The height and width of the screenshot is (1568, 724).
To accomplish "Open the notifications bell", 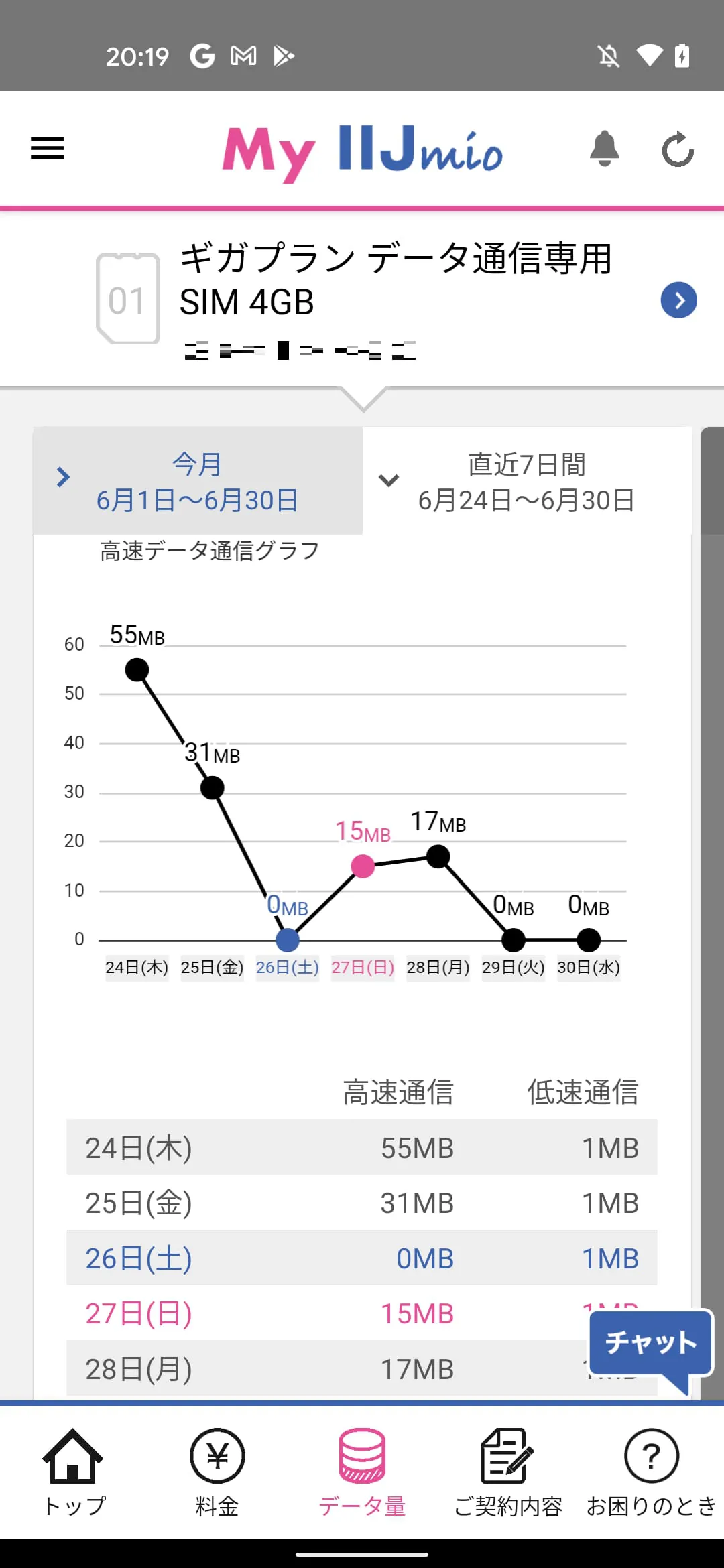I will pyautogui.click(x=604, y=148).
